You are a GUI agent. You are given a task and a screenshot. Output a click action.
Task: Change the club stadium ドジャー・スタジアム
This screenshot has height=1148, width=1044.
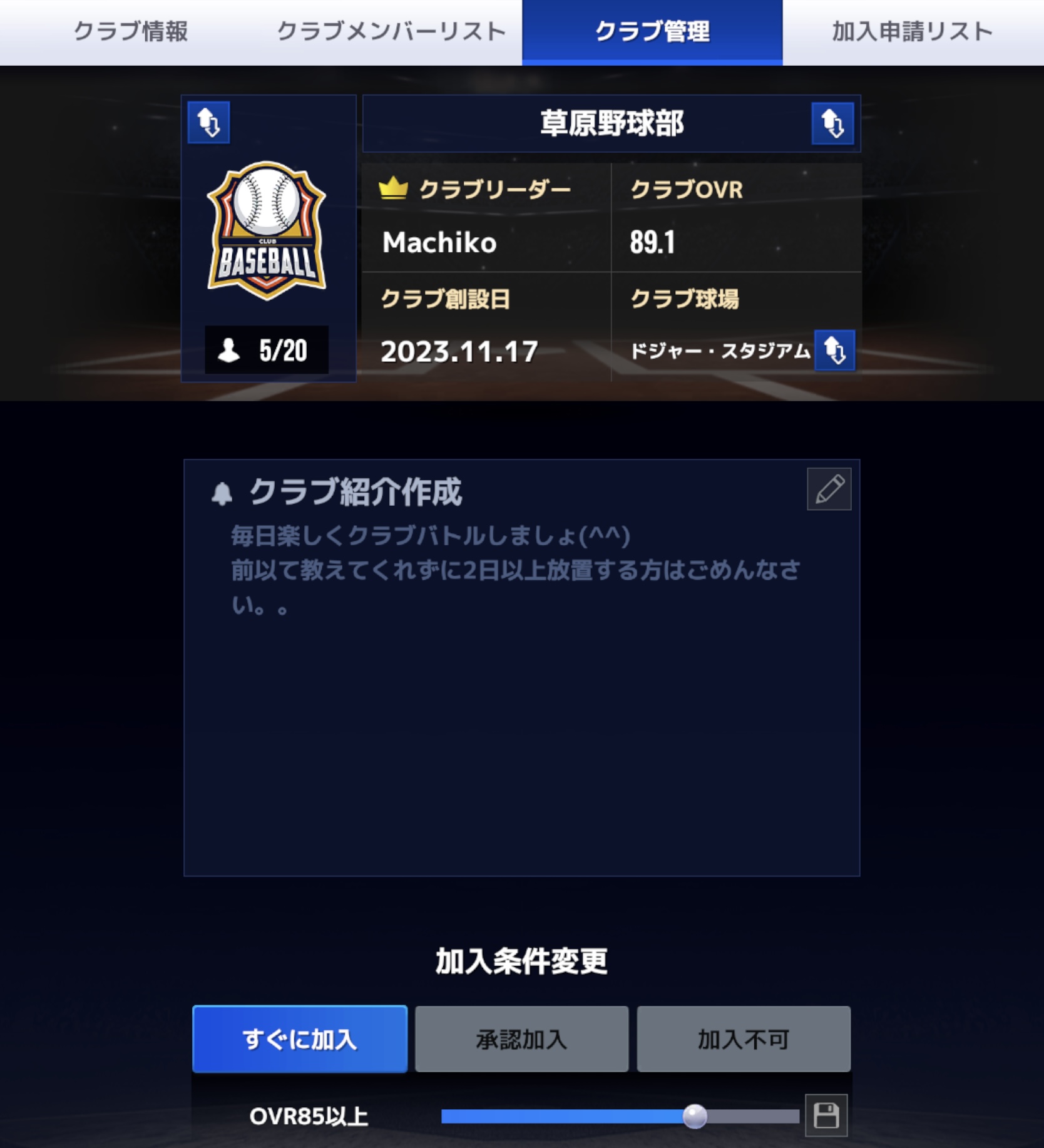click(x=834, y=350)
